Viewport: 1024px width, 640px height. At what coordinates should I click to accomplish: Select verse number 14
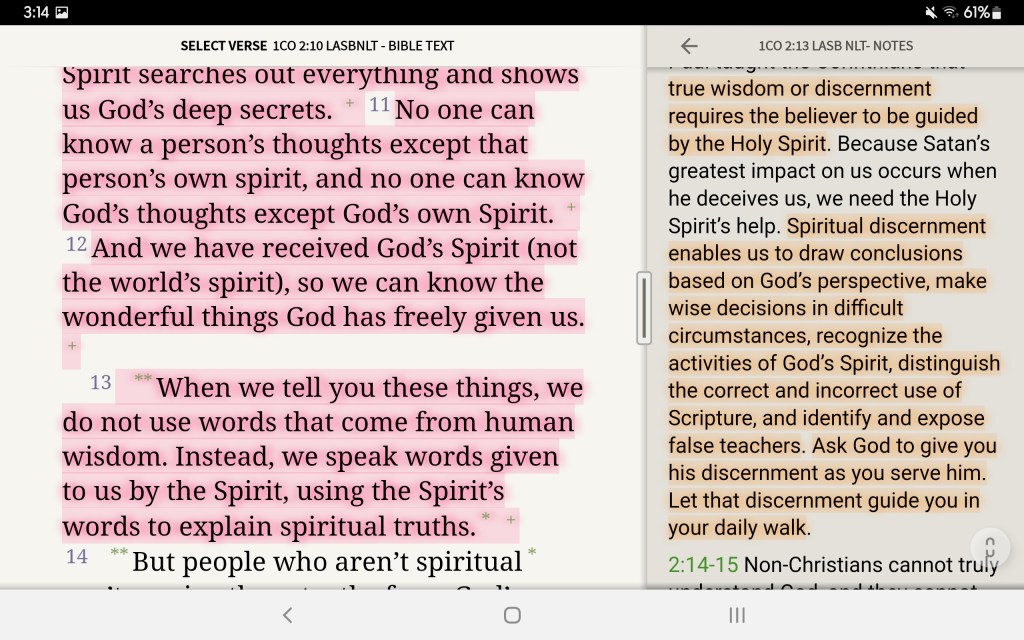click(x=77, y=556)
